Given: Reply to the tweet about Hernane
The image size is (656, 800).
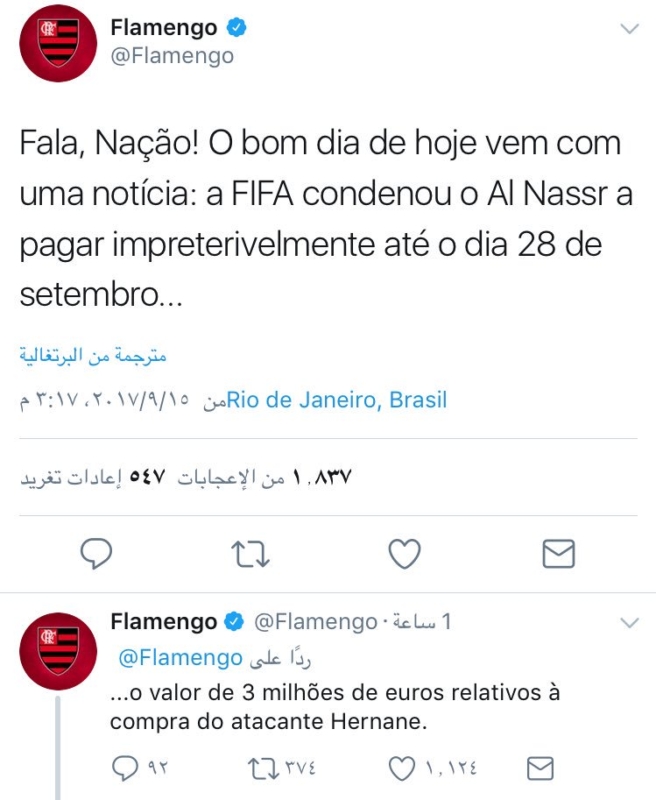Looking at the screenshot, I should pyautogui.click(x=125, y=768).
